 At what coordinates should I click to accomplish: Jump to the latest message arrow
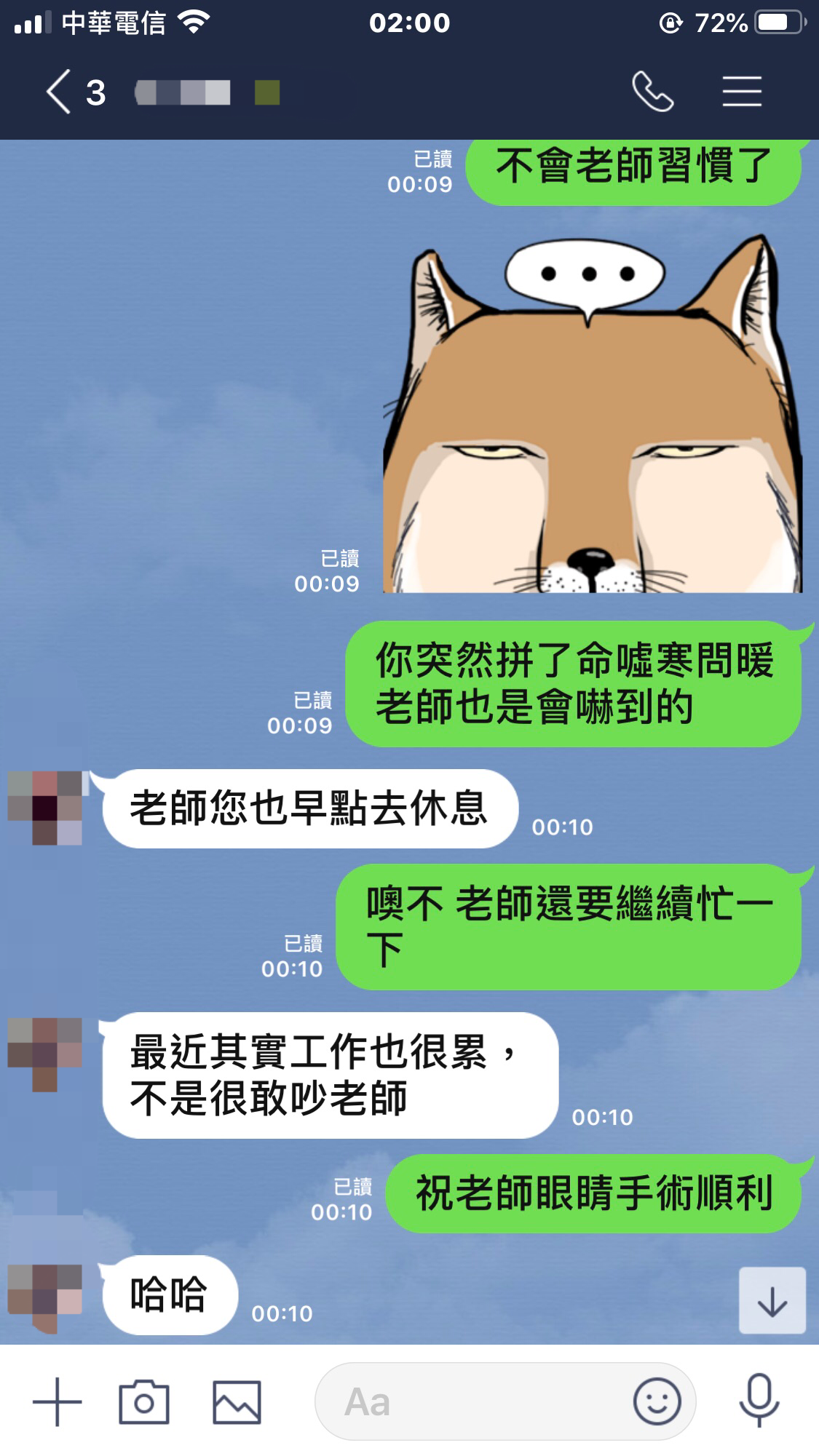coord(772,1300)
